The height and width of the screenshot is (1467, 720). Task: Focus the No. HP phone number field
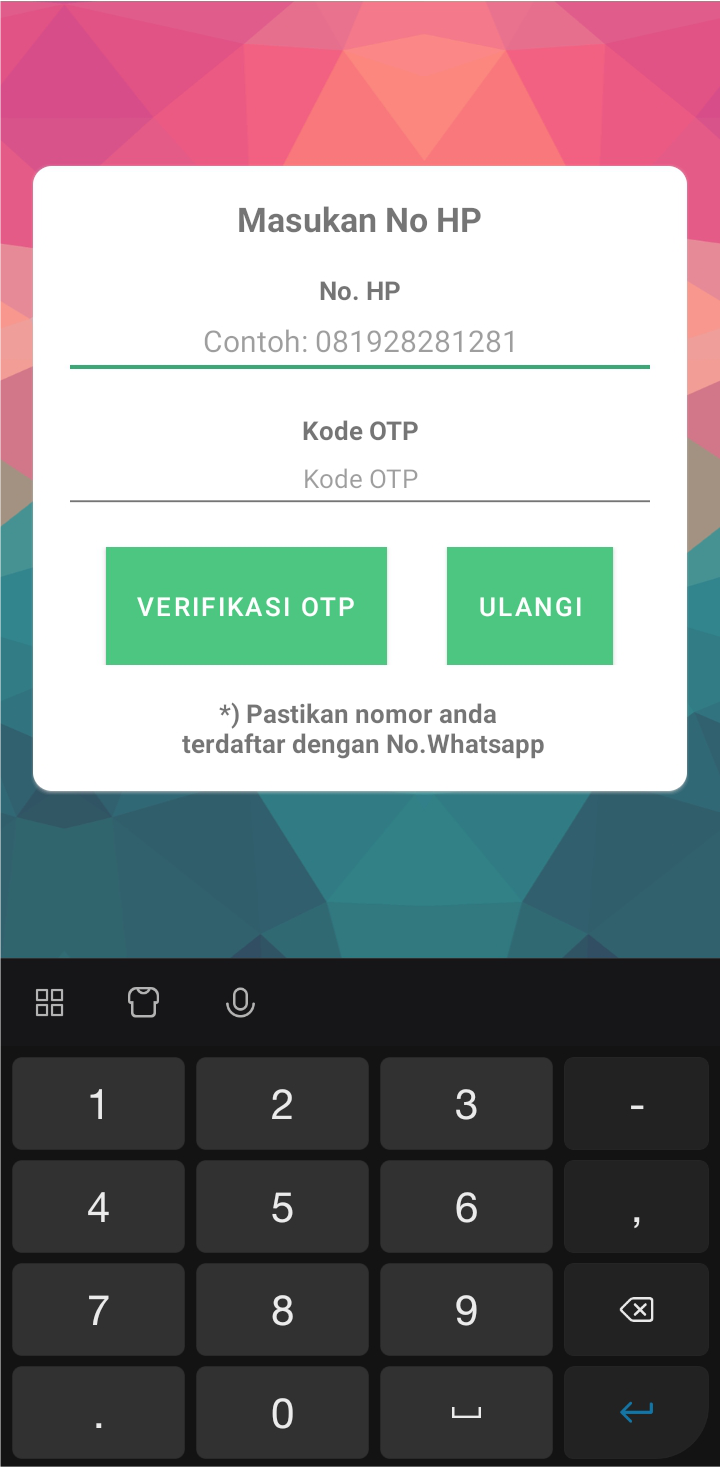coord(360,342)
